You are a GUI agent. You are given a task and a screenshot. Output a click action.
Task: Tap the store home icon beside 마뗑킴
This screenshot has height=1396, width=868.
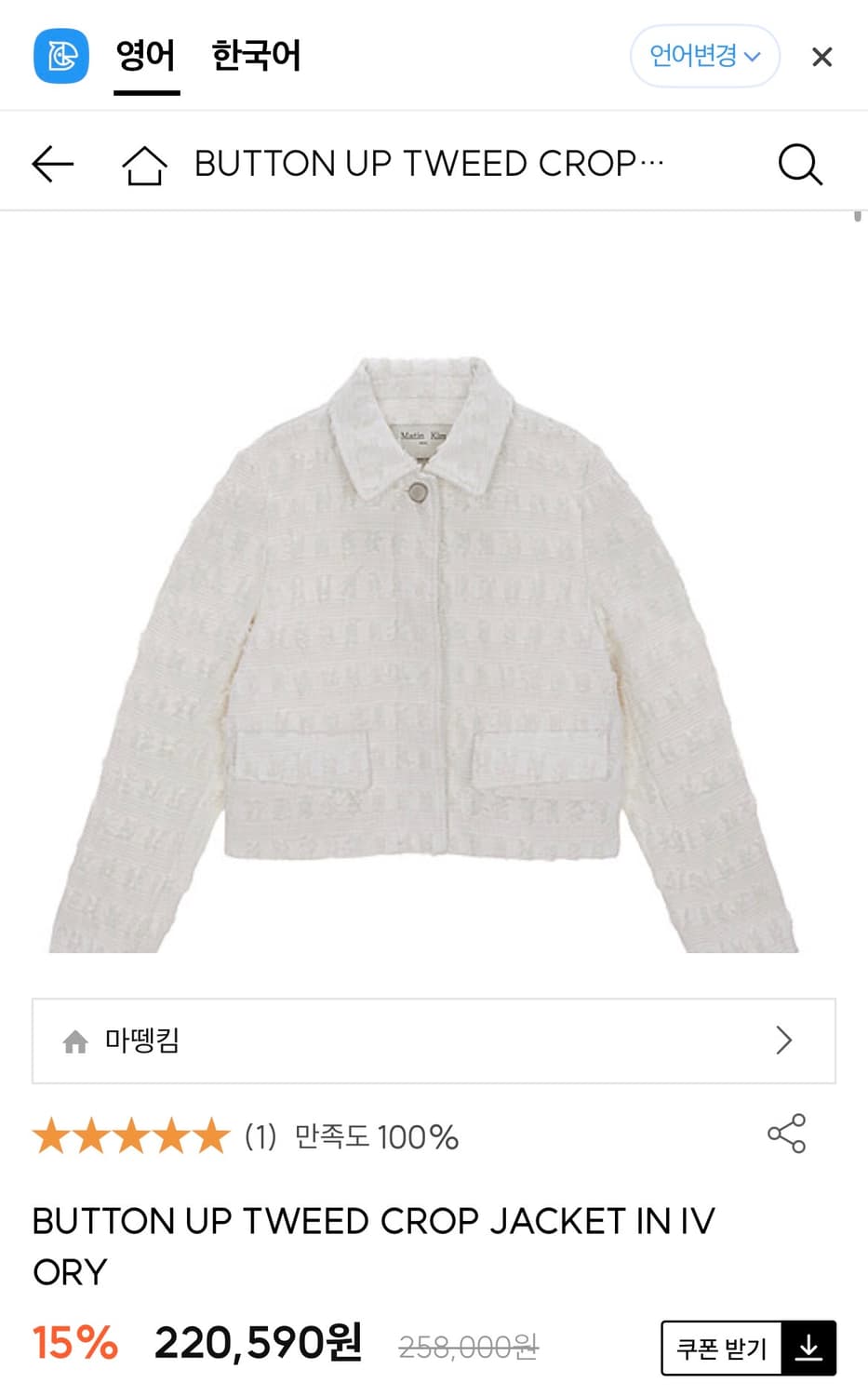[75, 1041]
